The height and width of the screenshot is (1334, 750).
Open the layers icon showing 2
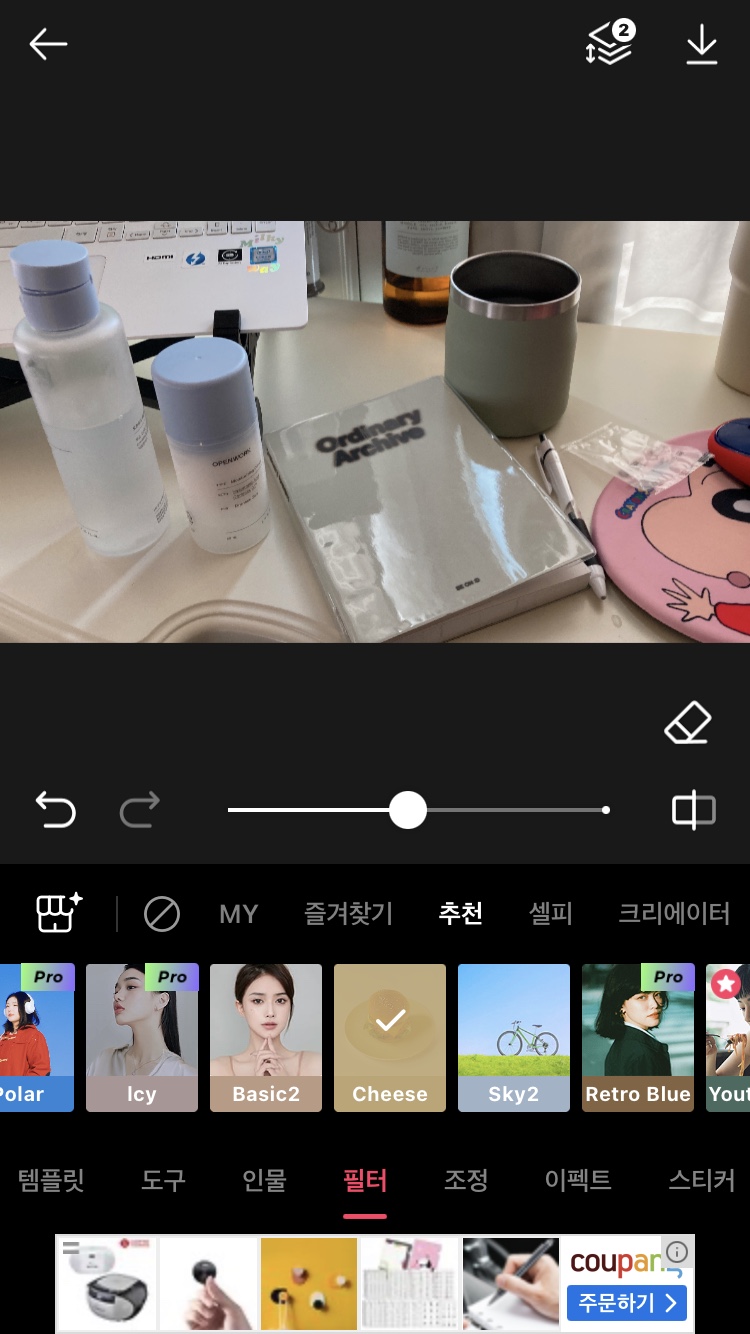click(609, 44)
